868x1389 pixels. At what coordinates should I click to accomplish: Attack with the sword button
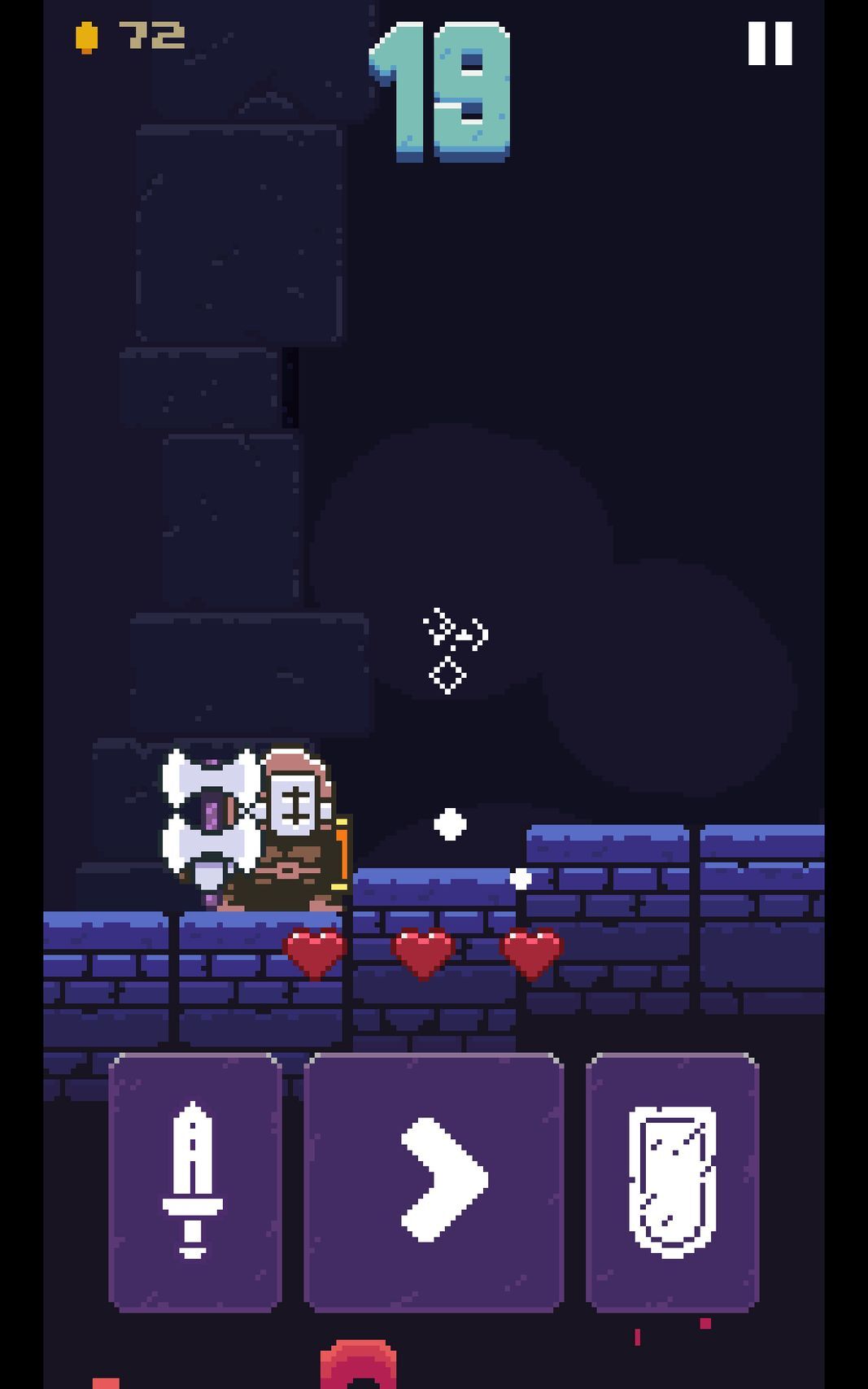coord(194,1182)
